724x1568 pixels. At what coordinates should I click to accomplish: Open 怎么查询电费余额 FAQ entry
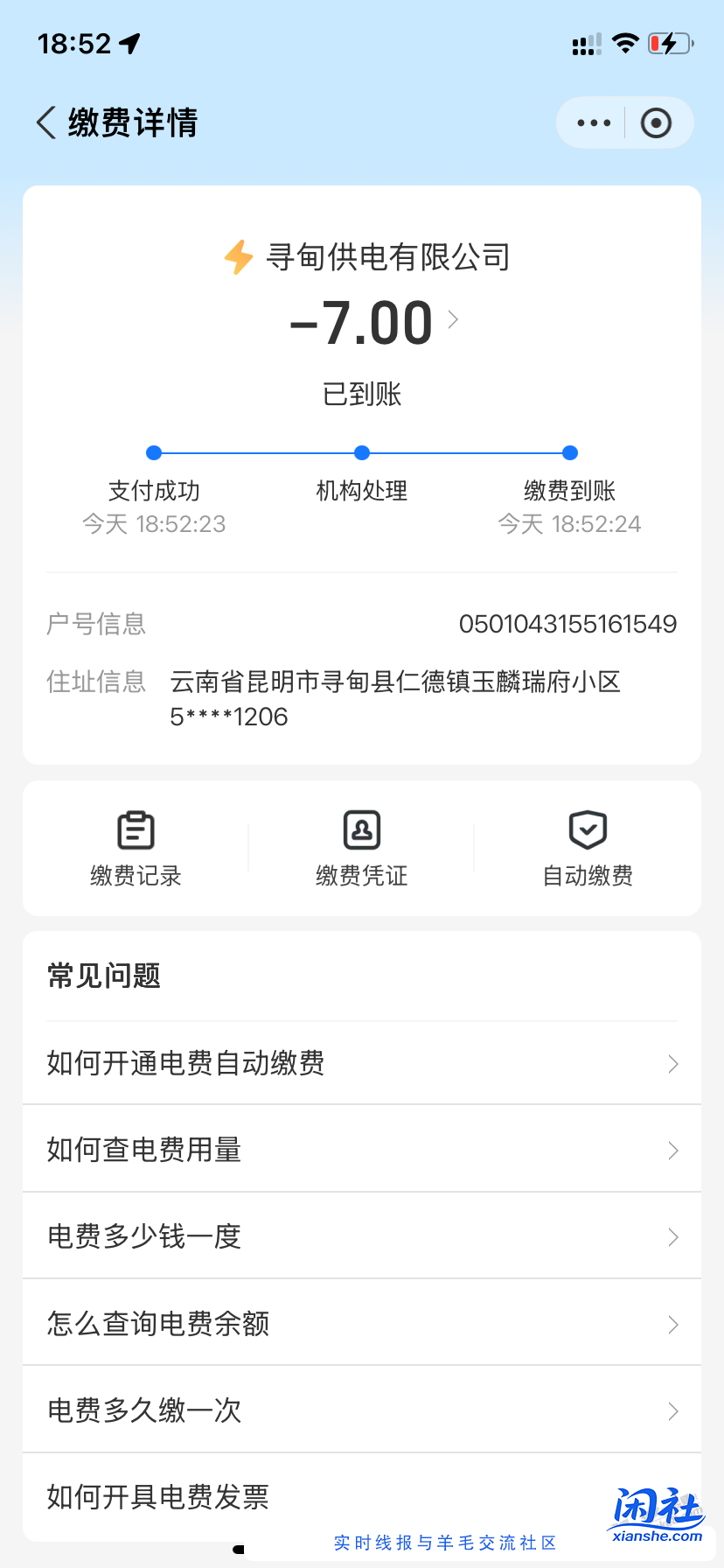point(361,1322)
